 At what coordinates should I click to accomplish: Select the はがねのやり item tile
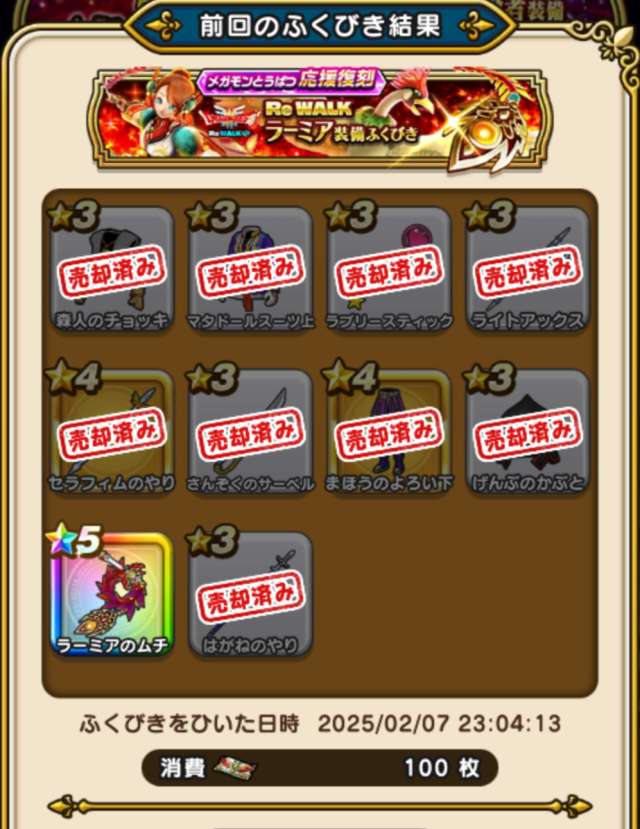pos(251,594)
